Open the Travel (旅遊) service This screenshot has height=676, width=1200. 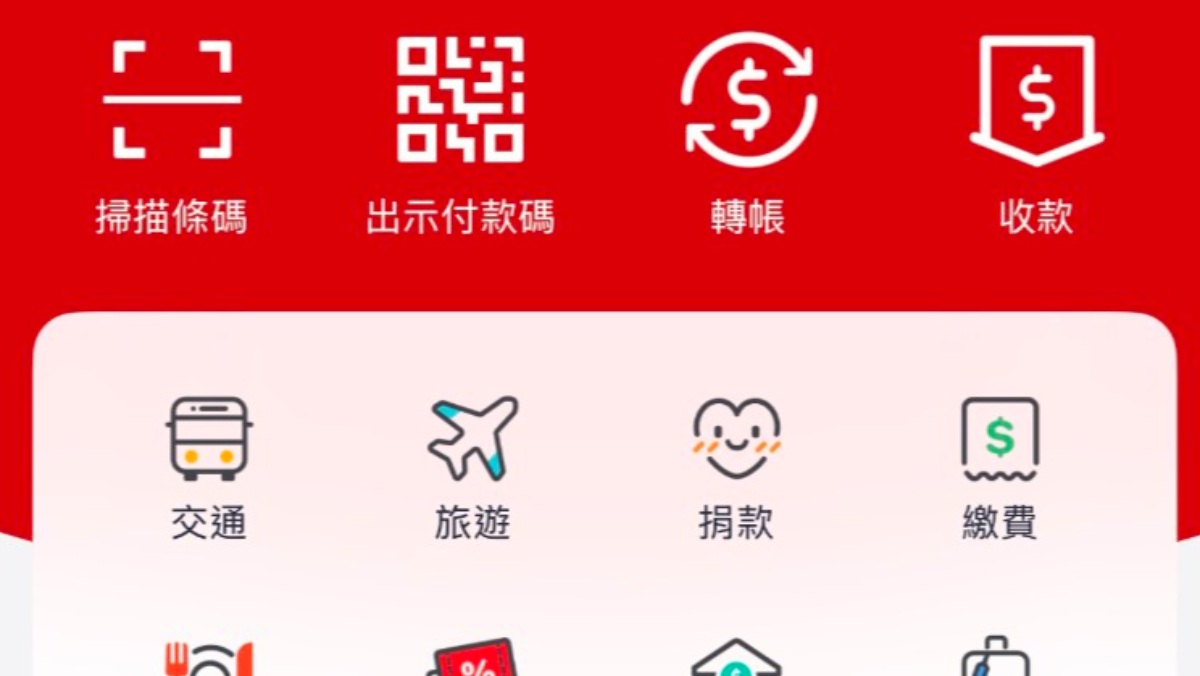[x=472, y=465]
